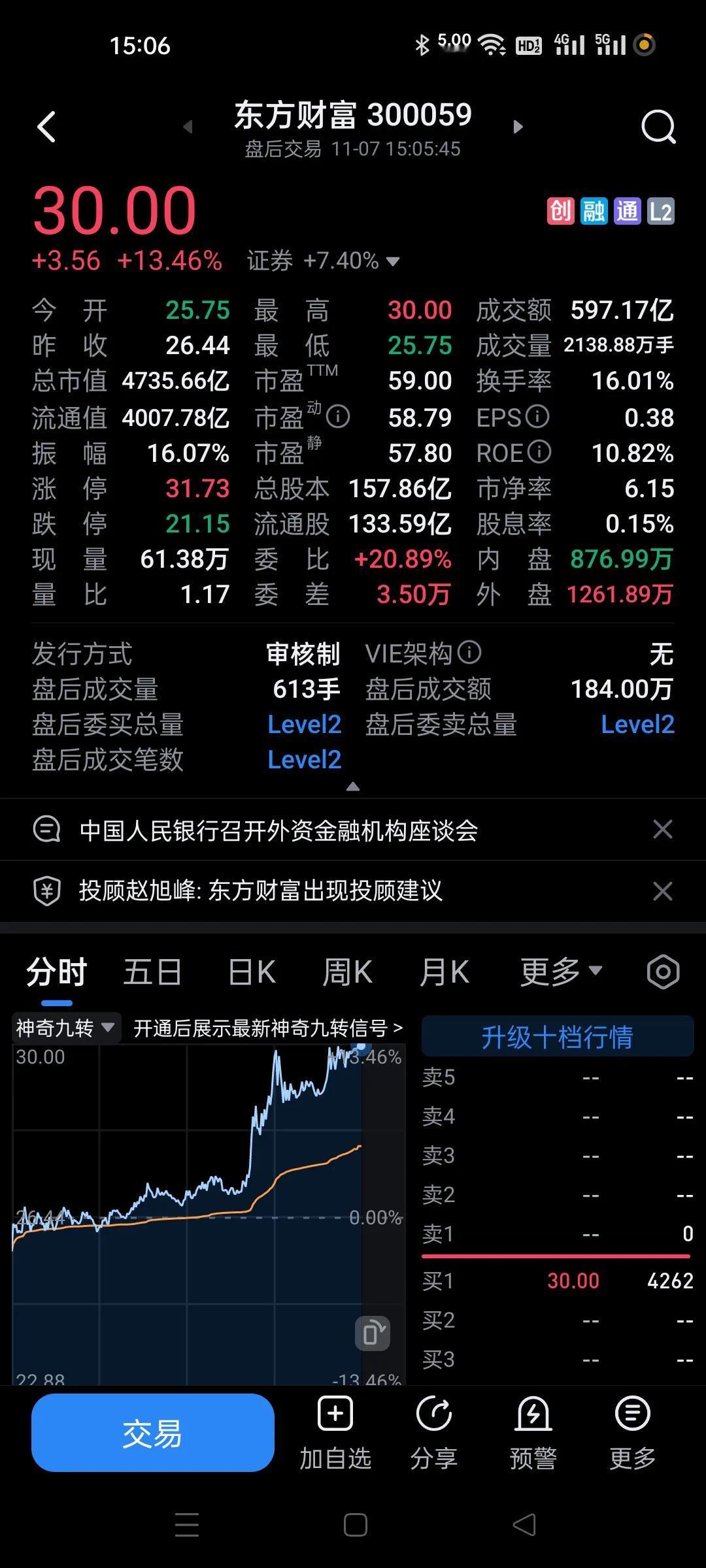This screenshot has width=706, height=1568.
Task: Open the 神奇九转 indicator dropdown
Action: (x=65, y=1028)
